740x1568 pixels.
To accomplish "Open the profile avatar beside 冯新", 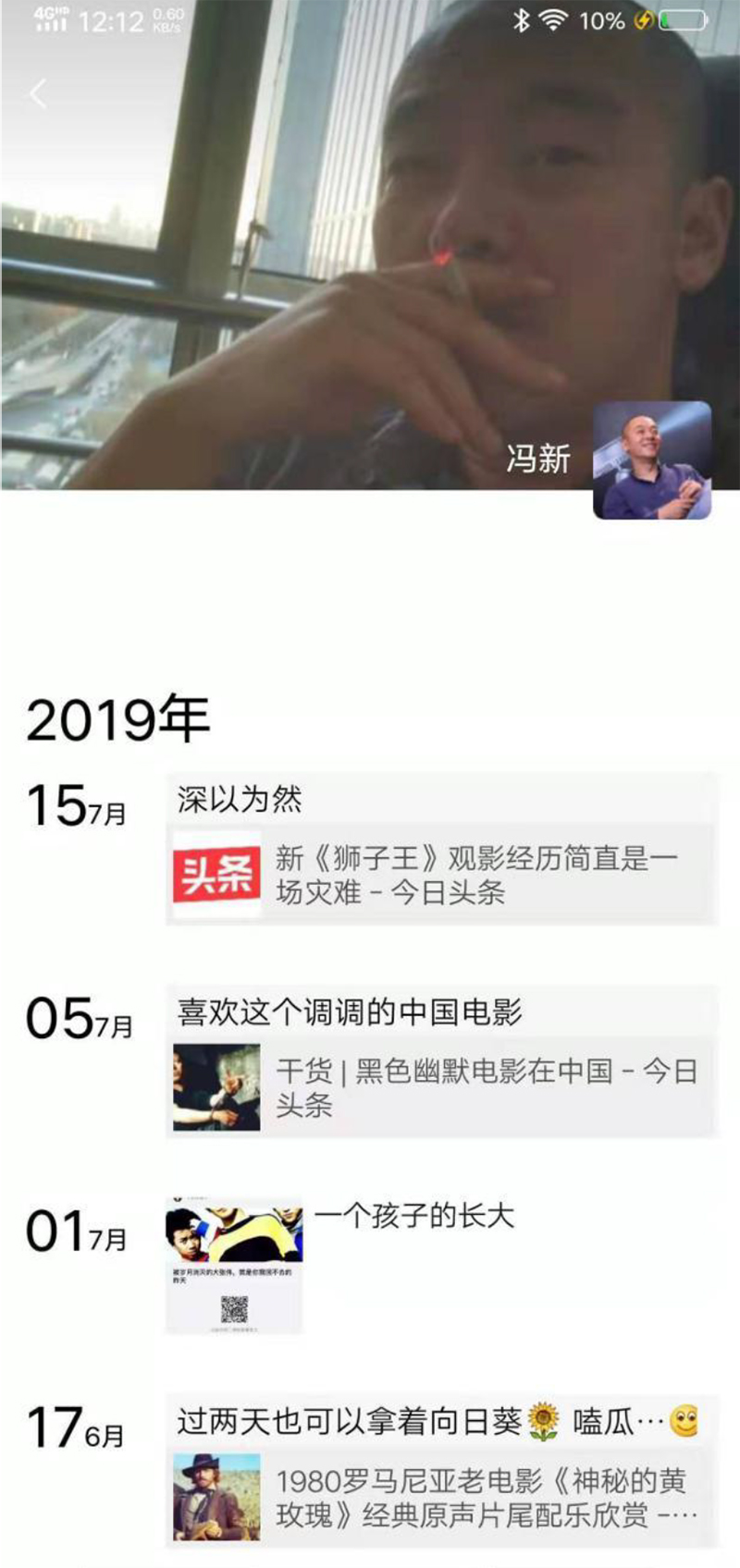I will 651,459.
